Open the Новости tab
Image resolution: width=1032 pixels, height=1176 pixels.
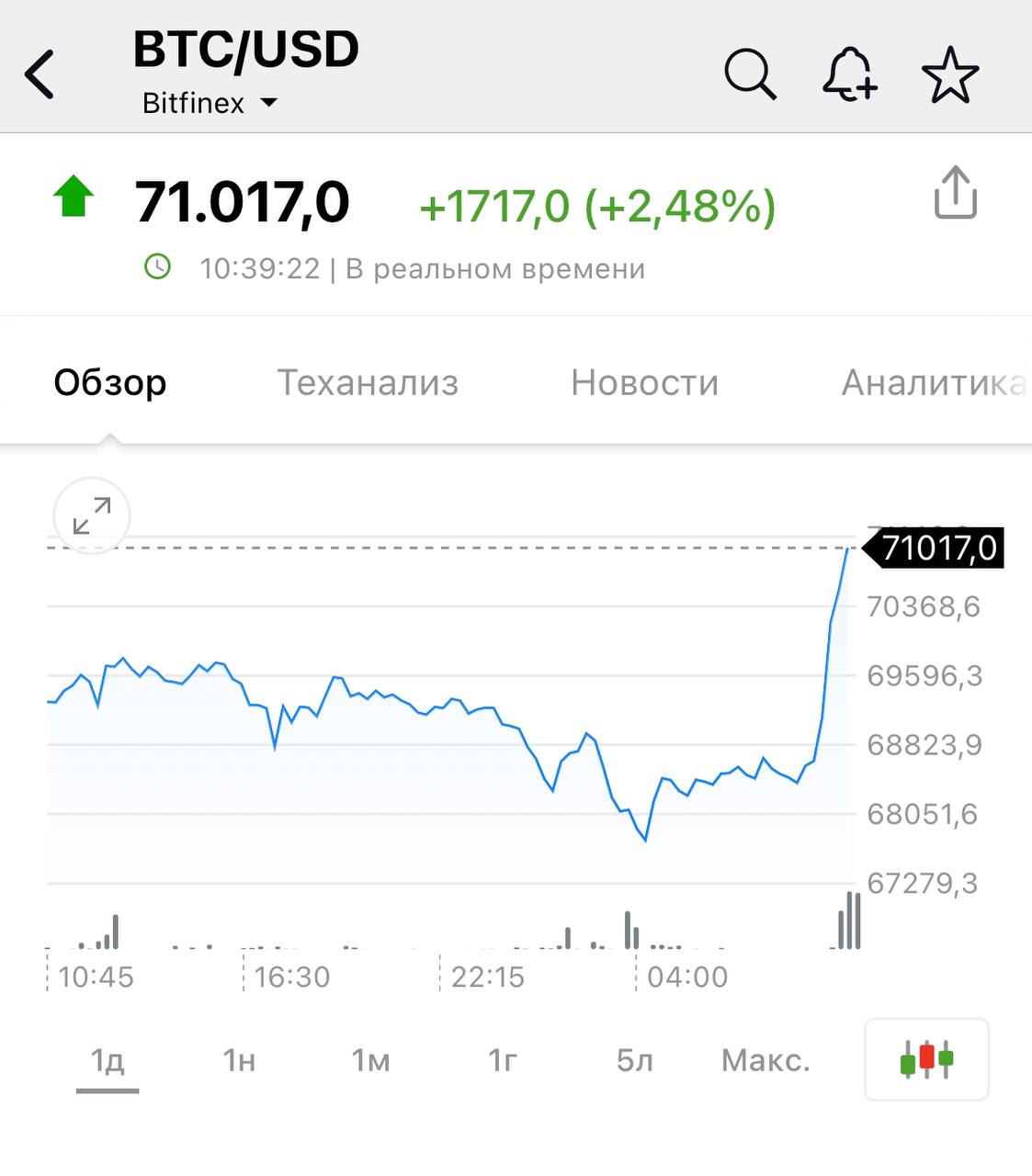click(644, 382)
